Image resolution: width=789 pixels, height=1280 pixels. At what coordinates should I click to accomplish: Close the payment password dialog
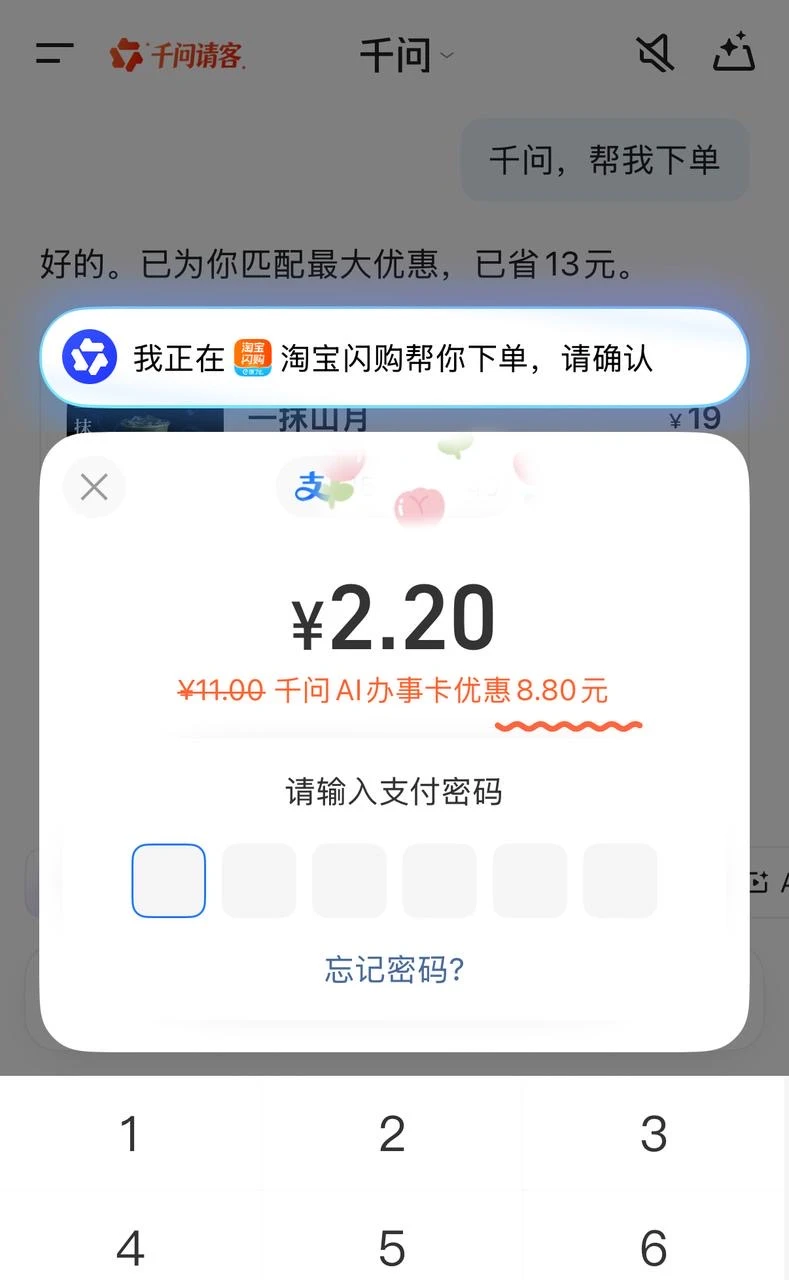(93, 487)
